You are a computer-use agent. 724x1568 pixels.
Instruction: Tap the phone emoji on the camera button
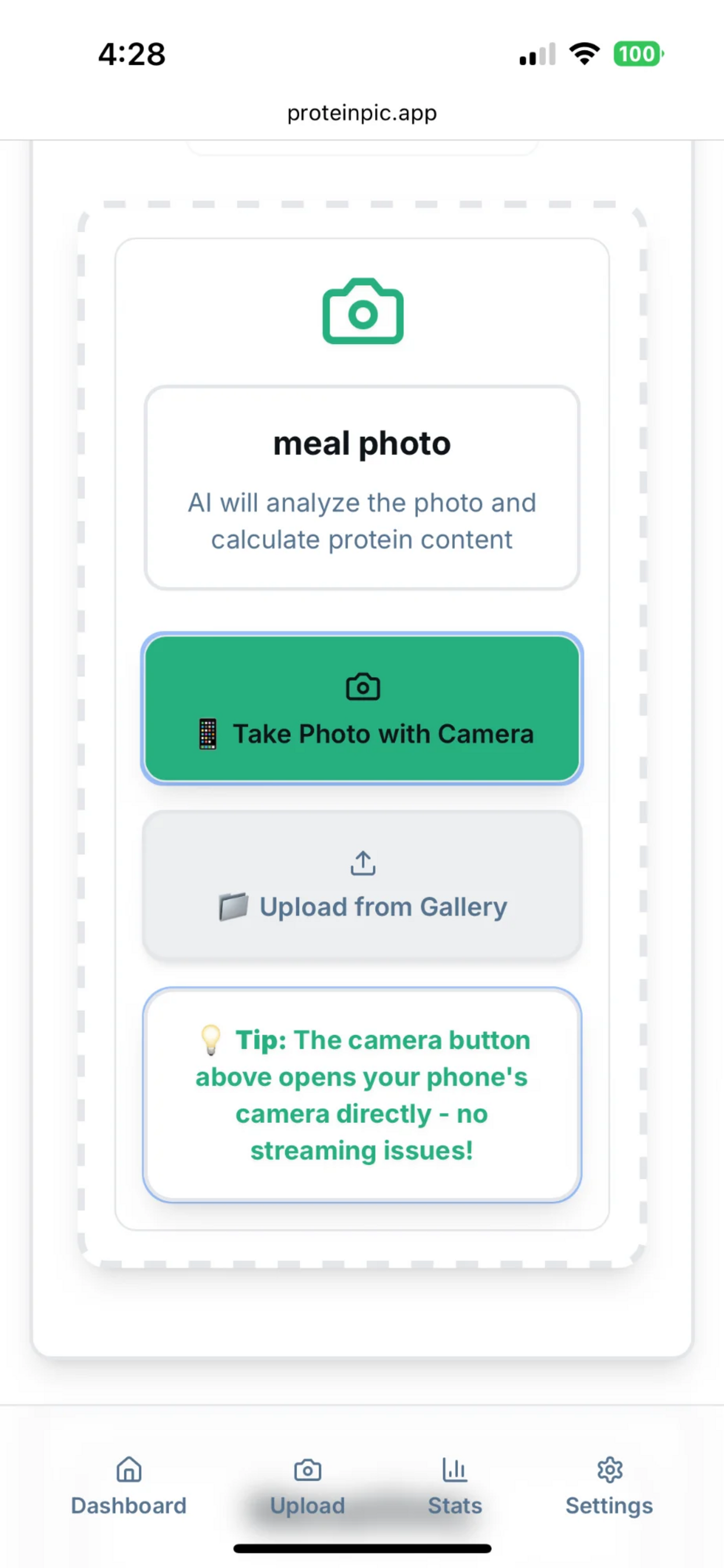click(x=207, y=733)
